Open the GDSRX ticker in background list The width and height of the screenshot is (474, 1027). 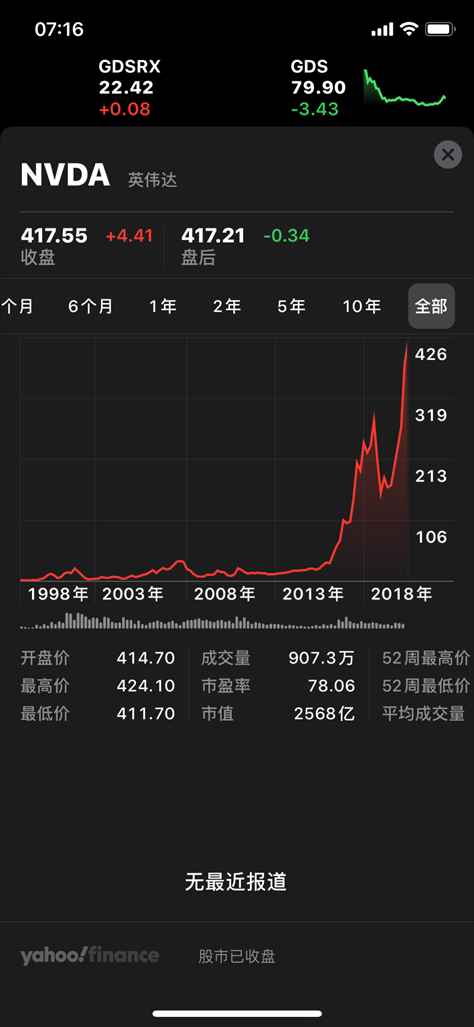pos(129,88)
